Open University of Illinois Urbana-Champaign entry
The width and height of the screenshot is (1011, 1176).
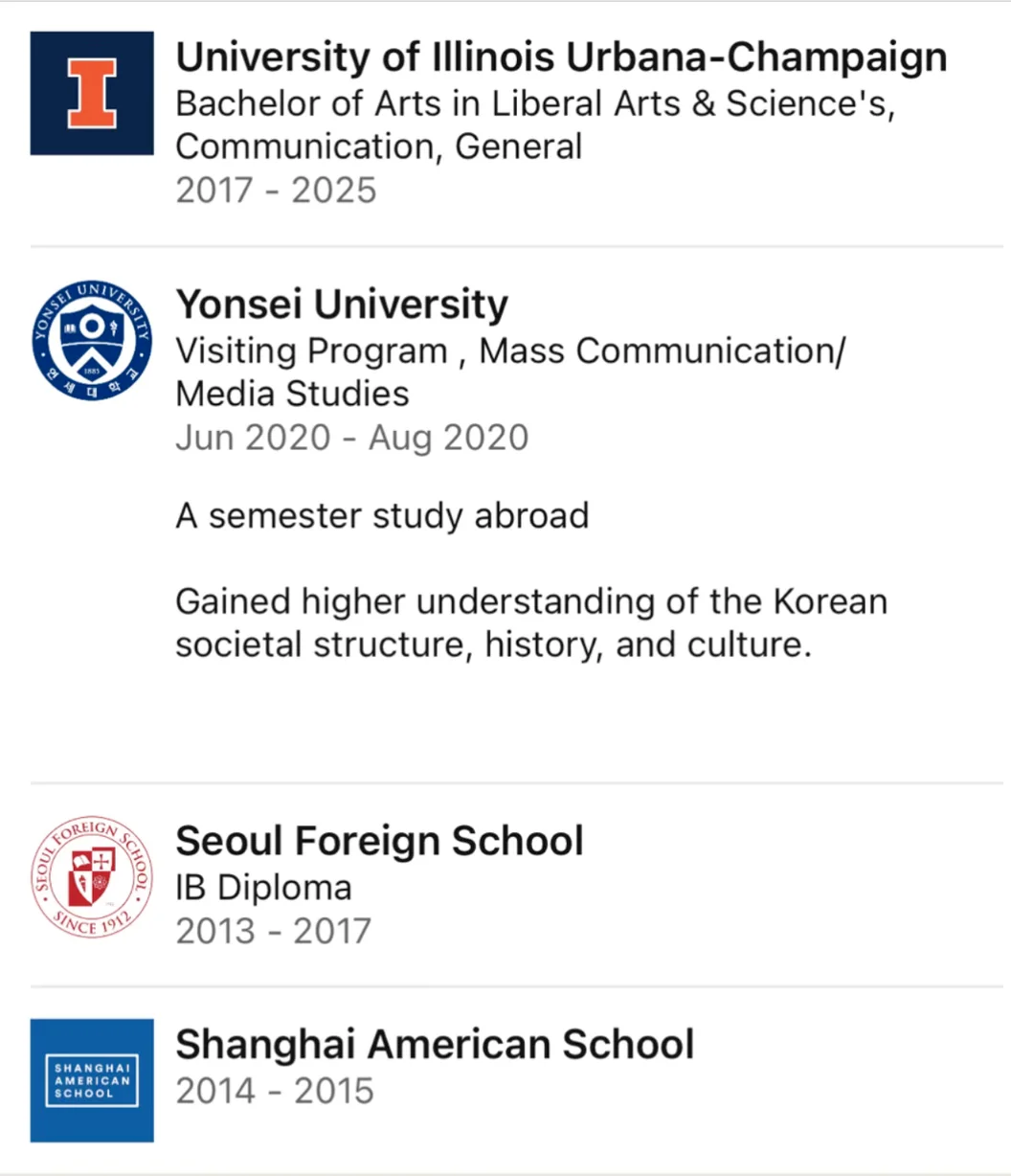(x=560, y=57)
